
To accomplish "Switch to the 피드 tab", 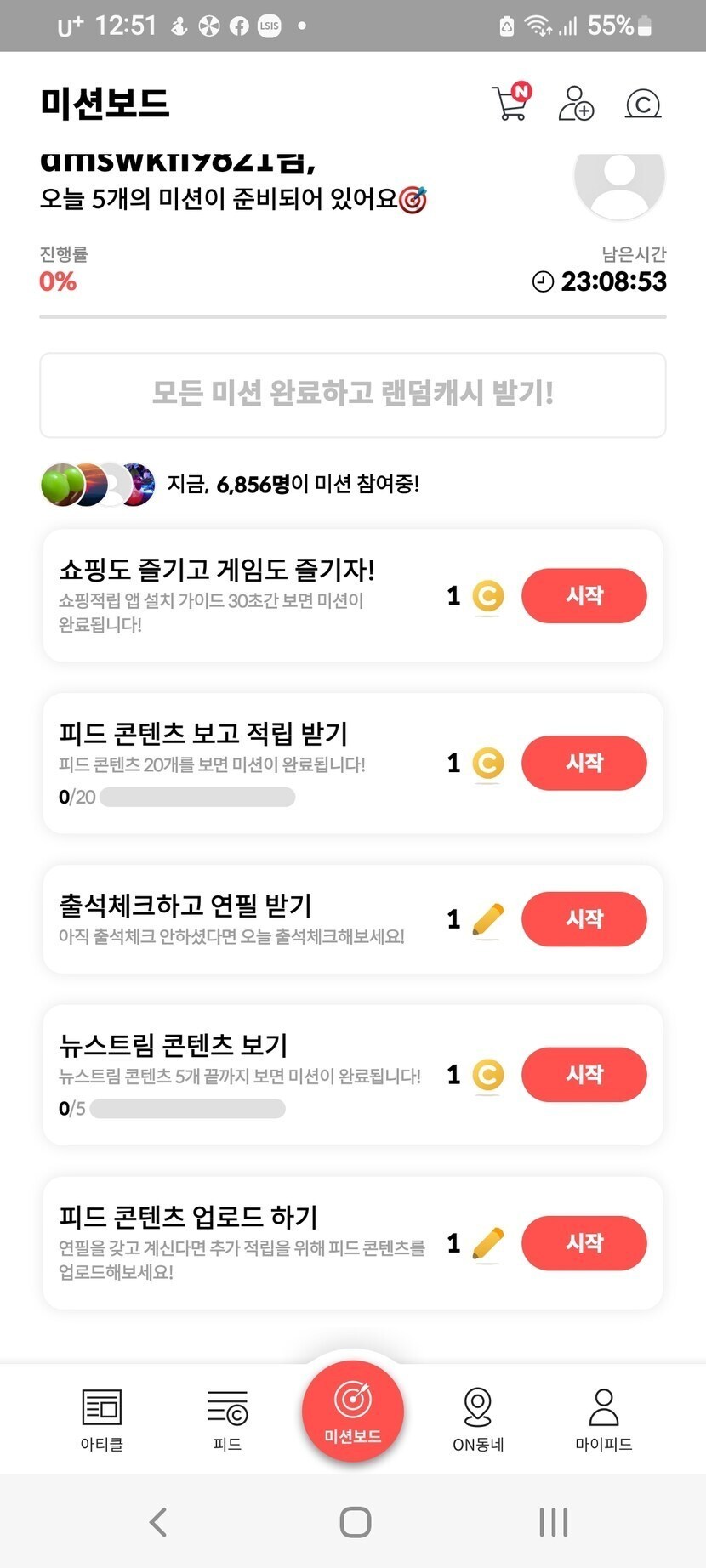I will coord(227,1418).
